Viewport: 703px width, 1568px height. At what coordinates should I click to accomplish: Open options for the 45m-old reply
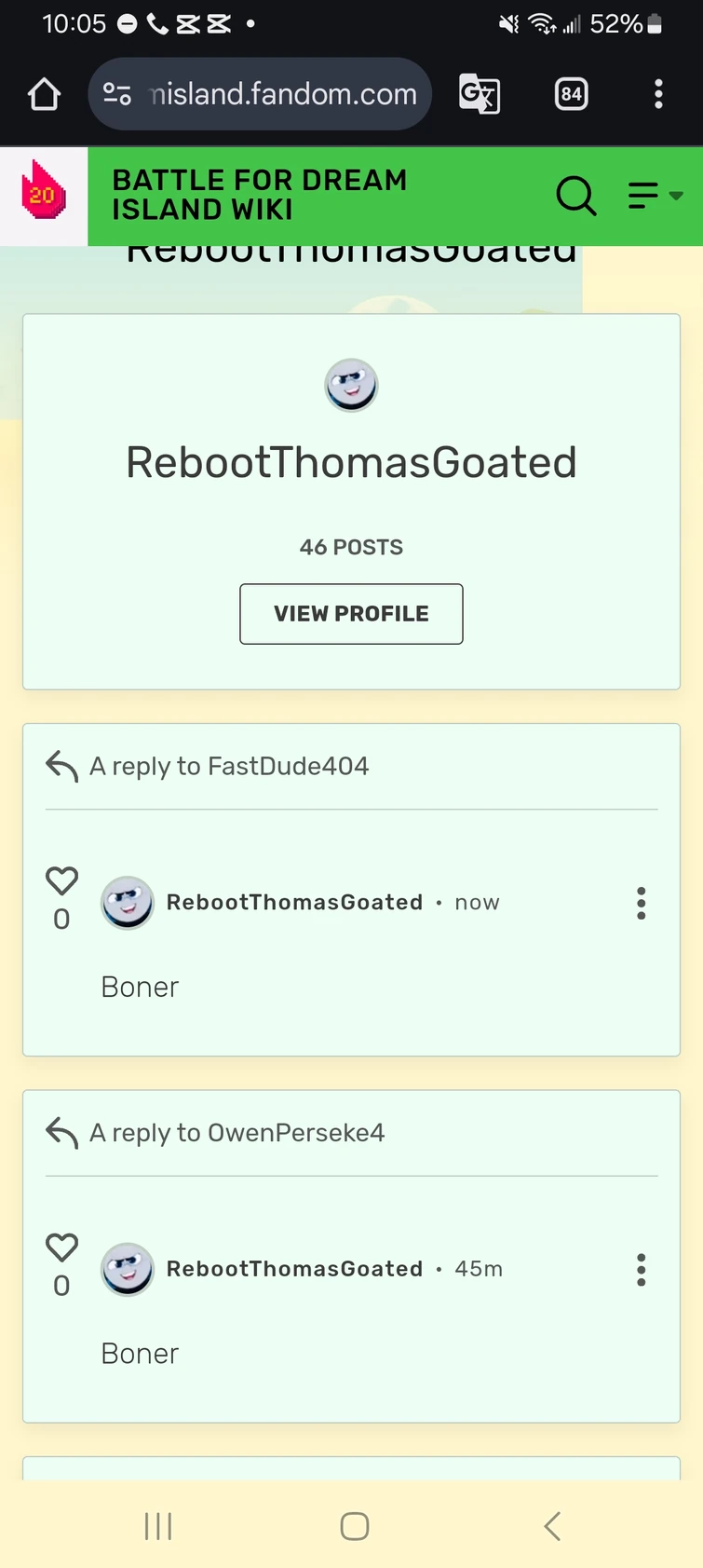point(641,1269)
